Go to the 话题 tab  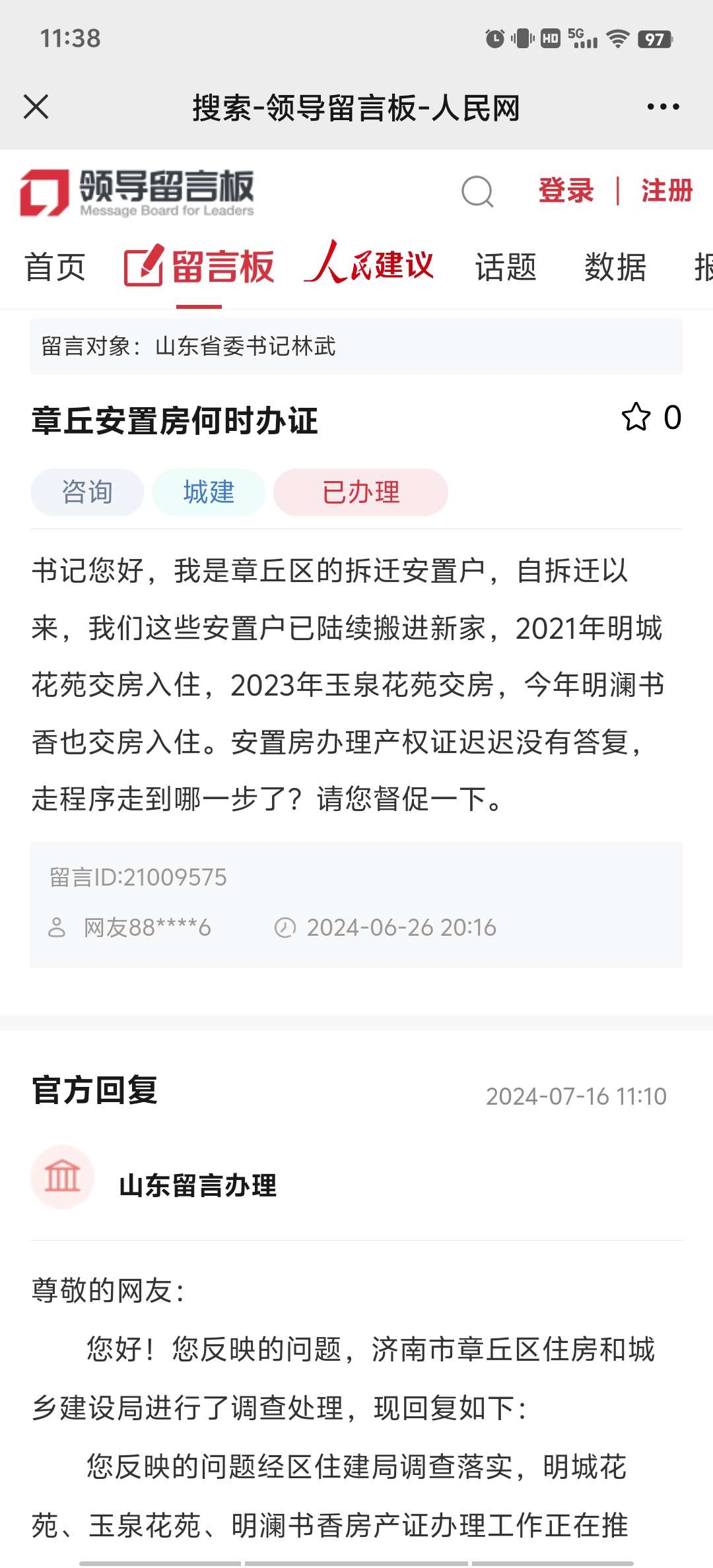506,267
